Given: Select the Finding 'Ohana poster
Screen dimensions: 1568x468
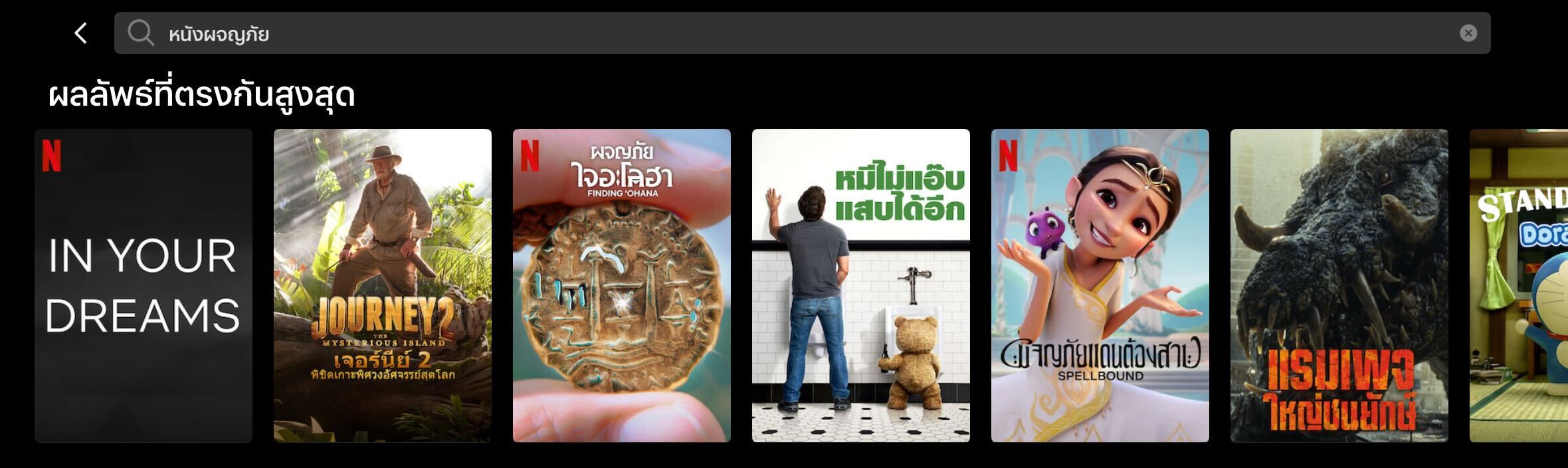Looking at the screenshot, I should (622, 286).
